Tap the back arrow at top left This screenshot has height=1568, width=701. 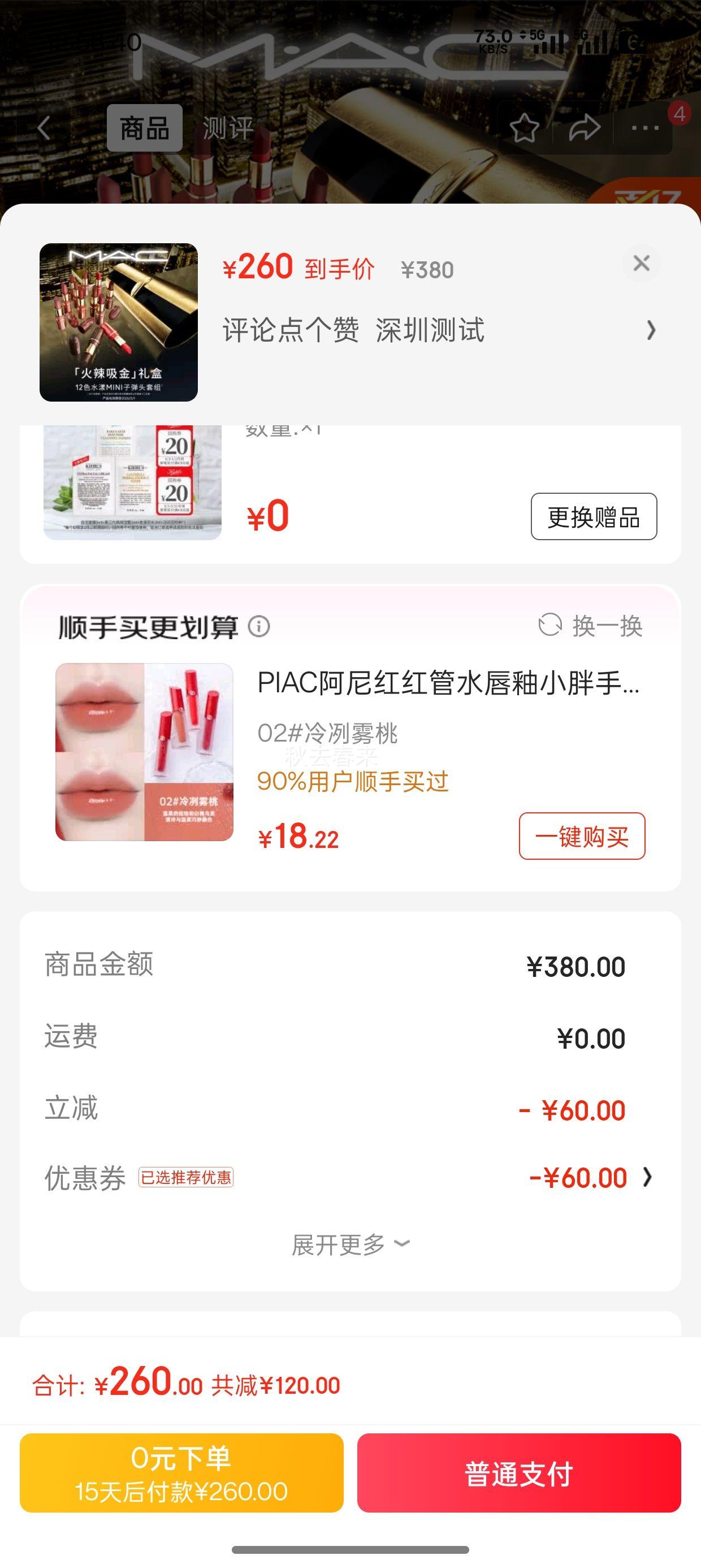[x=46, y=128]
